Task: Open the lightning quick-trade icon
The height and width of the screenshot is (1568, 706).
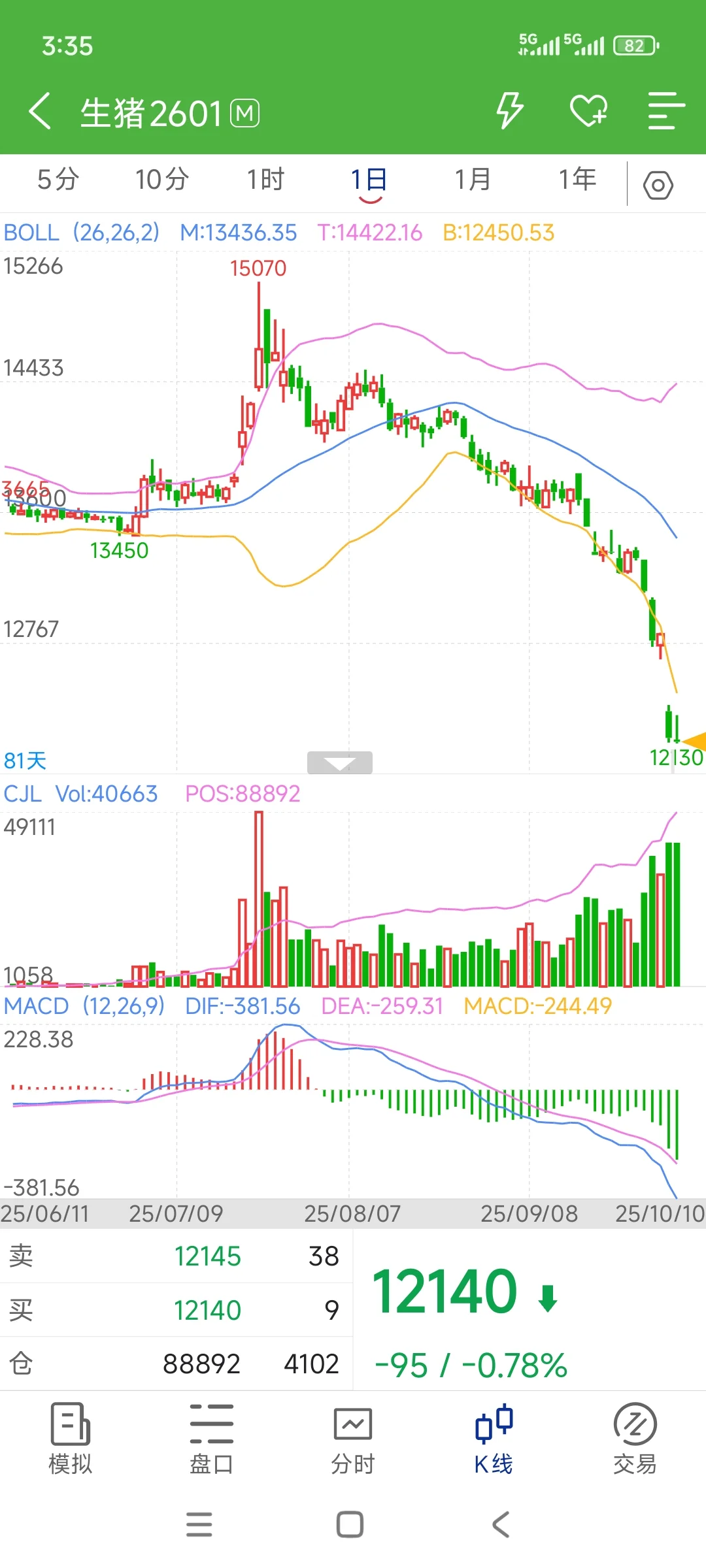Action: coord(509,110)
